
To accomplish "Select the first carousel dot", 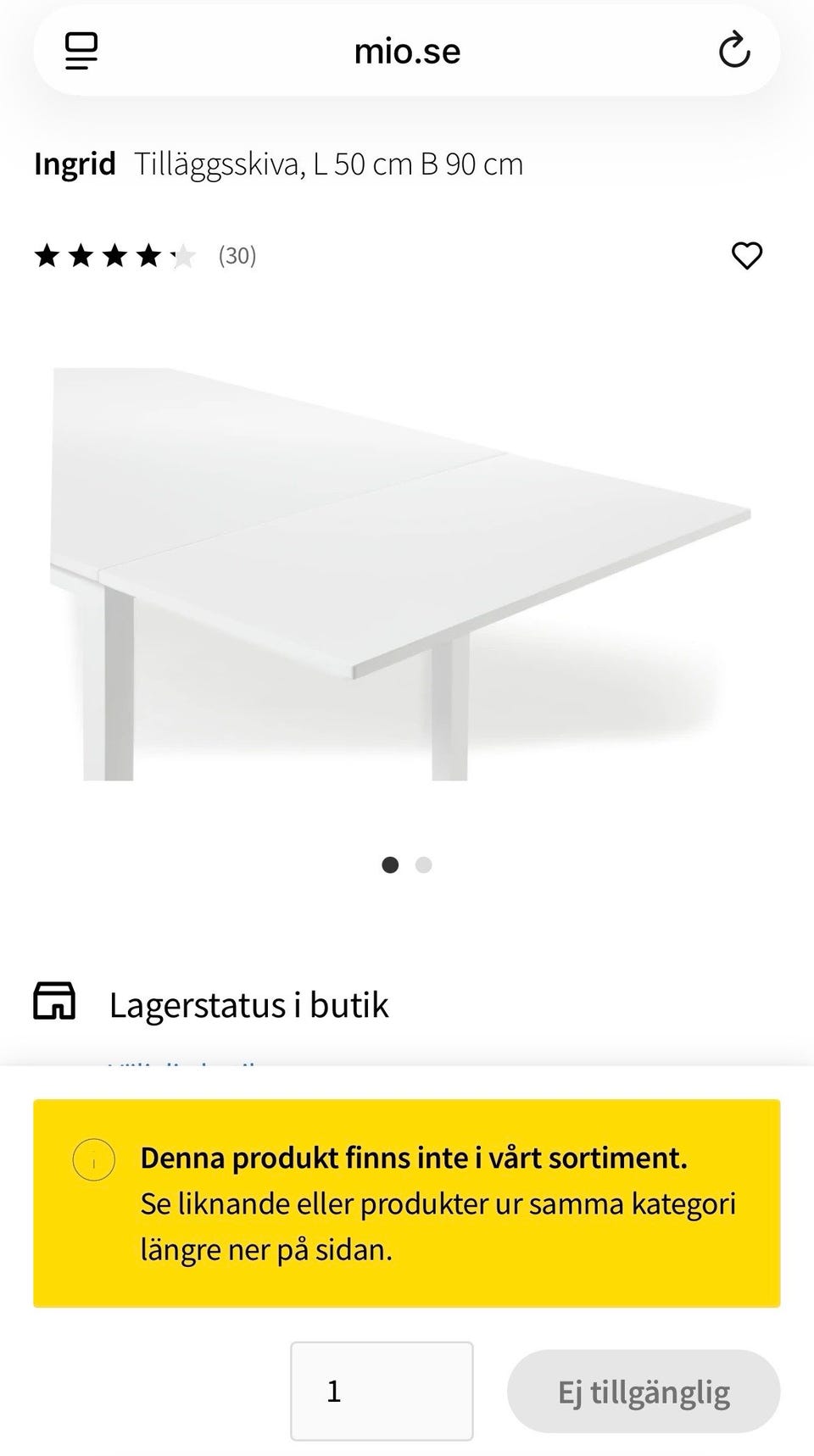I will pos(391,864).
